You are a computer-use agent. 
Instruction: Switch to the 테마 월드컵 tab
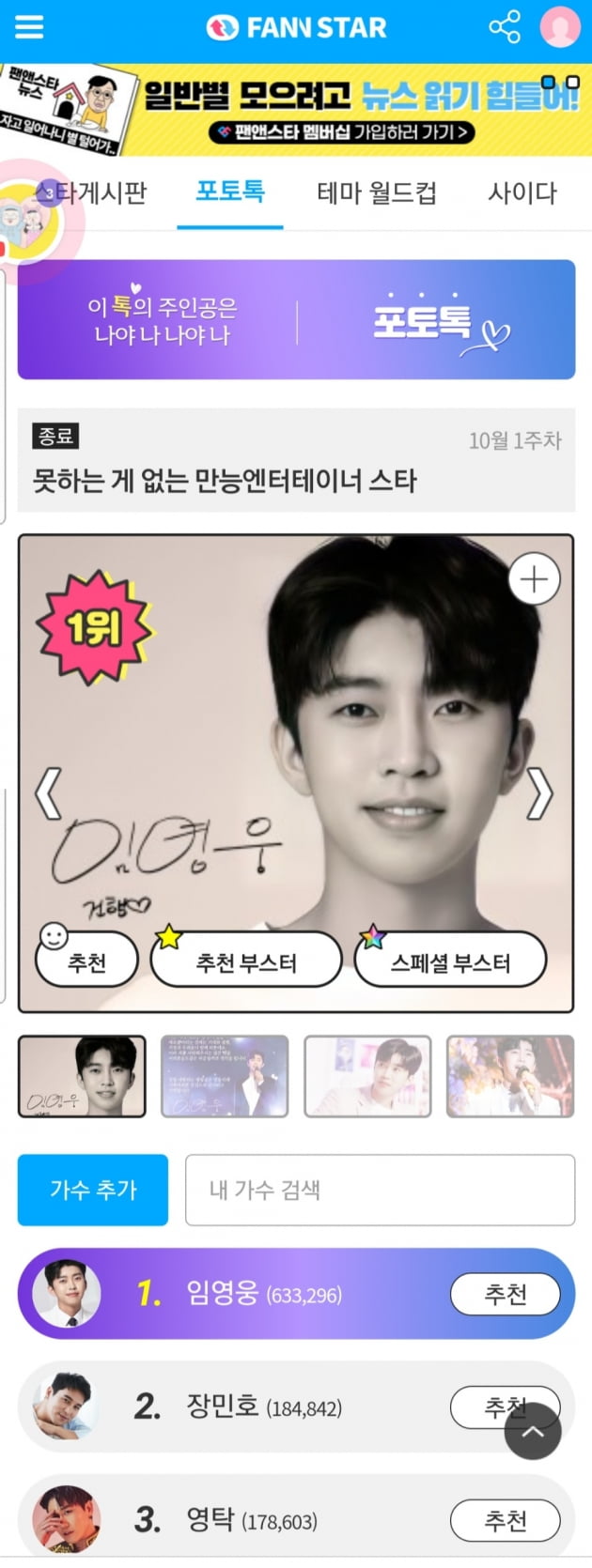(x=377, y=193)
